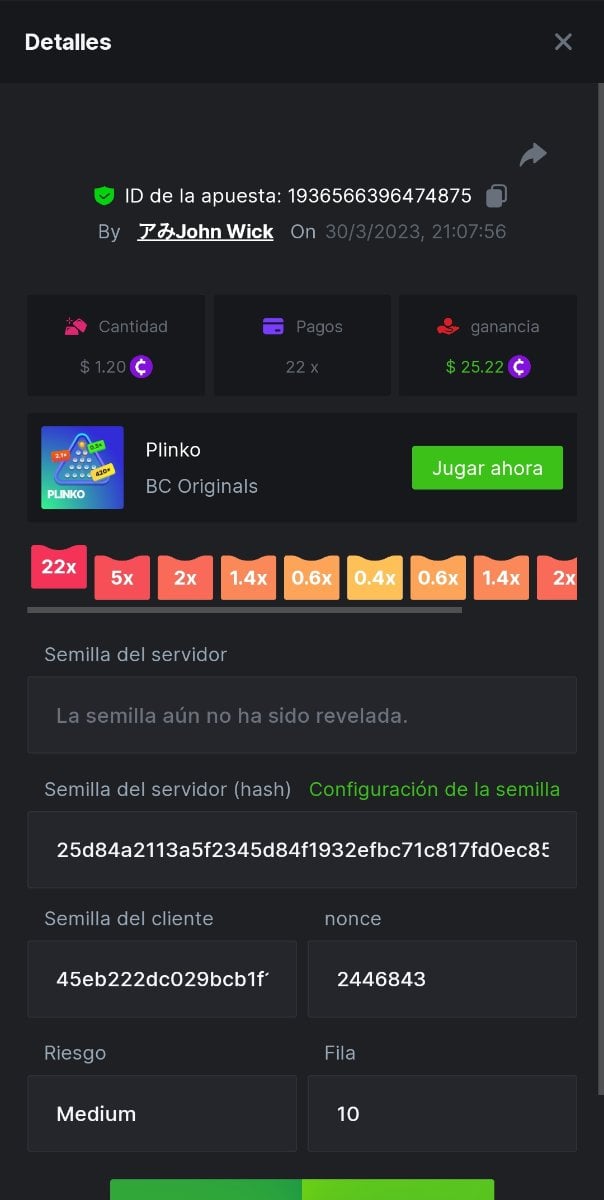Share this bet details
The image size is (604, 1200).
coord(533,154)
